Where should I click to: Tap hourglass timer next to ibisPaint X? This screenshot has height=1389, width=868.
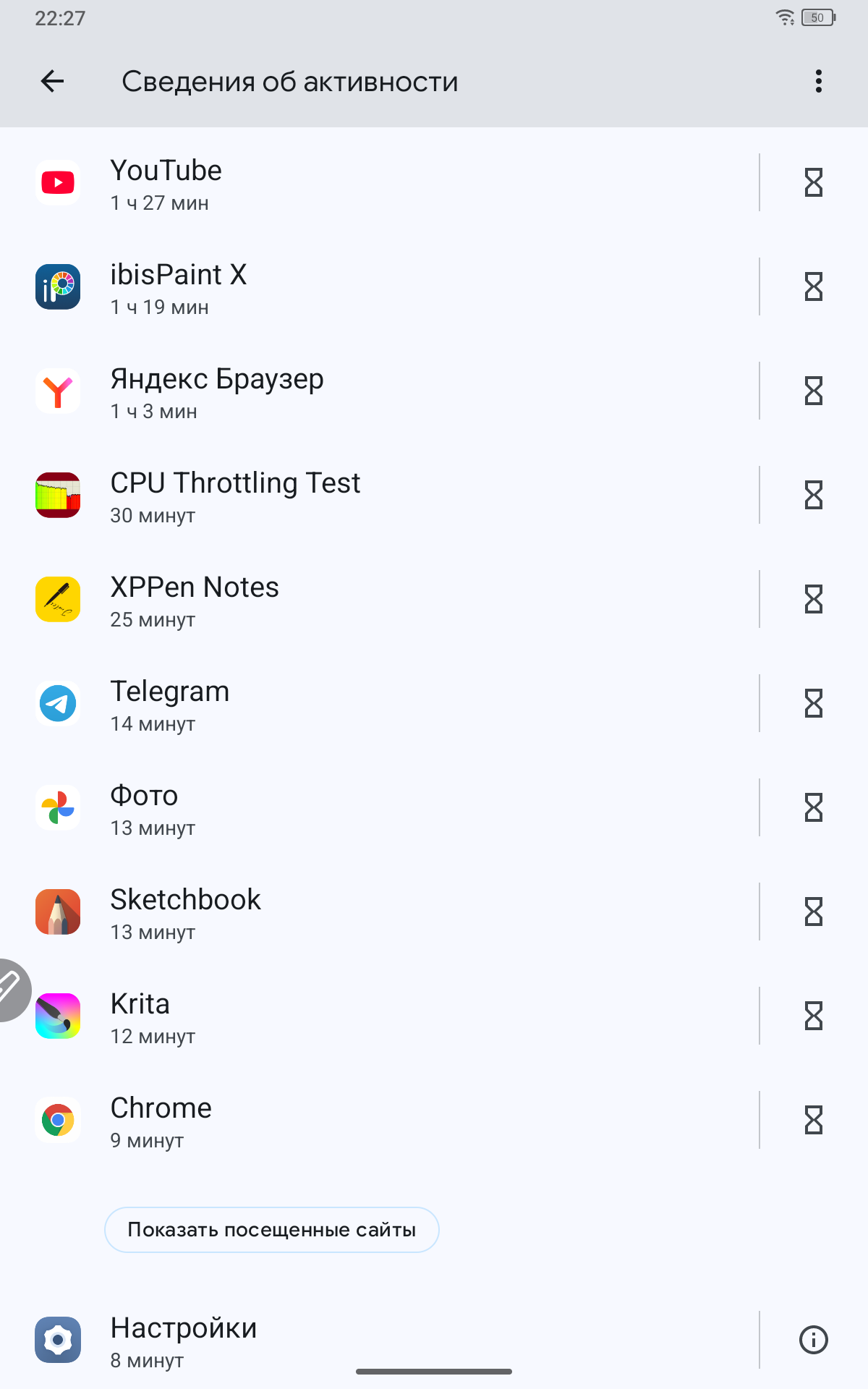pos(814,287)
